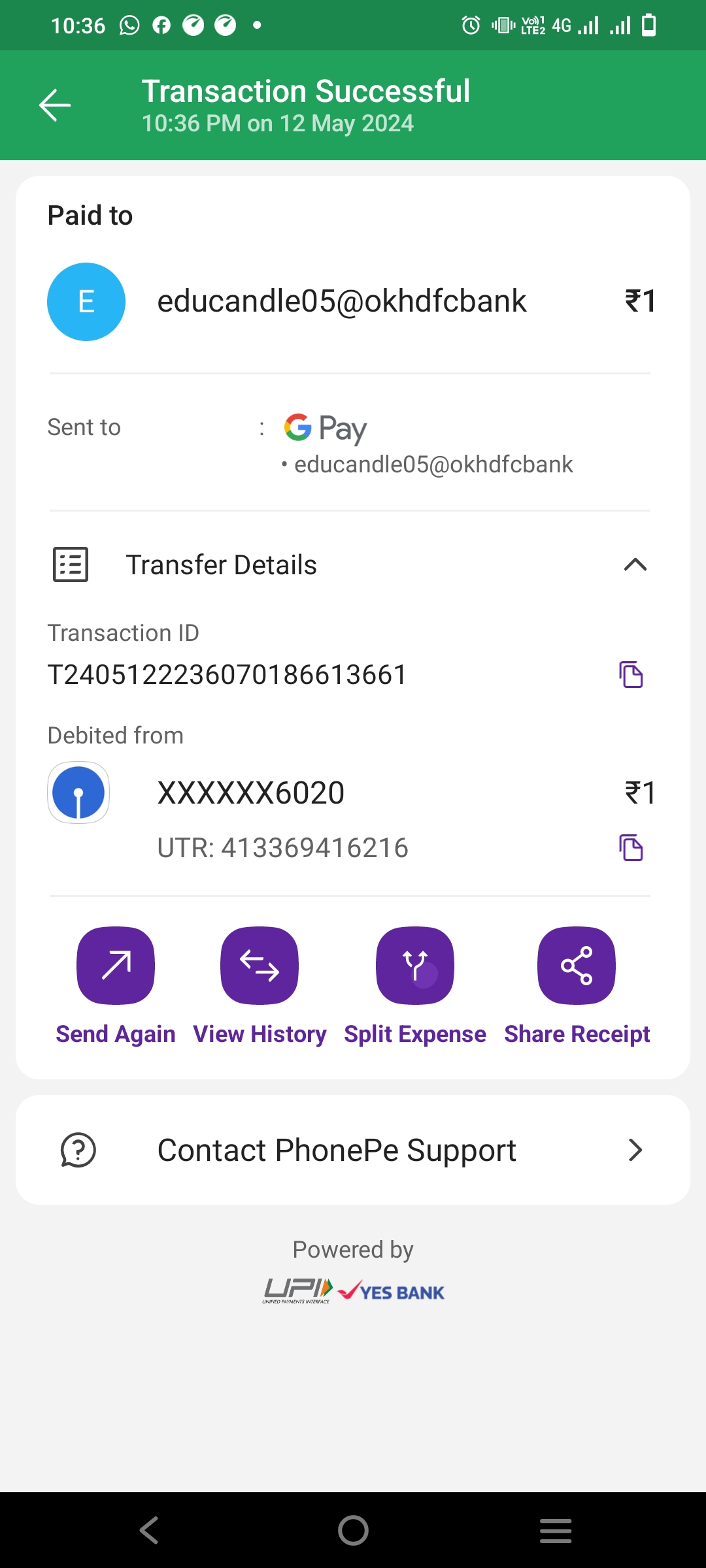Tap the system home button

coord(353,1530)
